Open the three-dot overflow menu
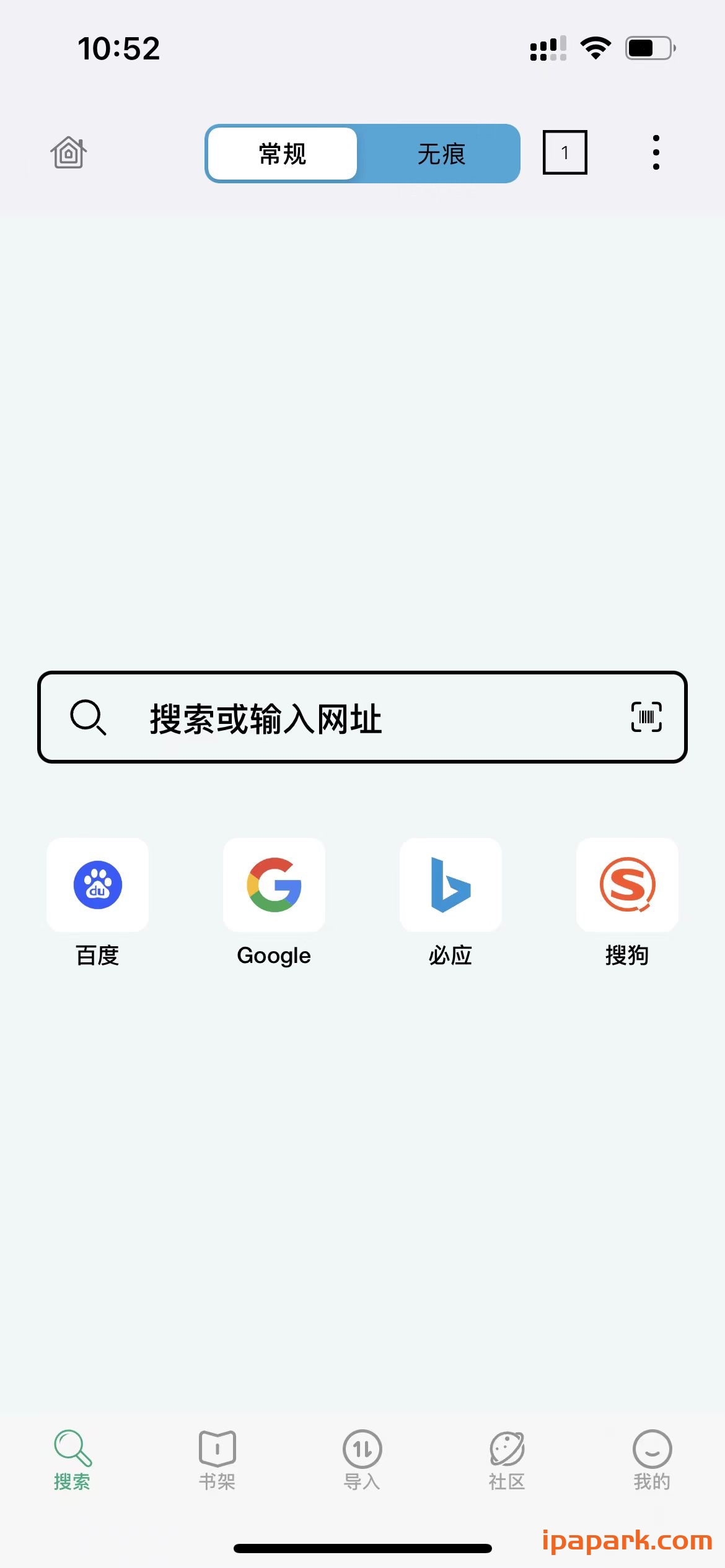Screen dimensions: 725x1568 click(x=655, y=153)
